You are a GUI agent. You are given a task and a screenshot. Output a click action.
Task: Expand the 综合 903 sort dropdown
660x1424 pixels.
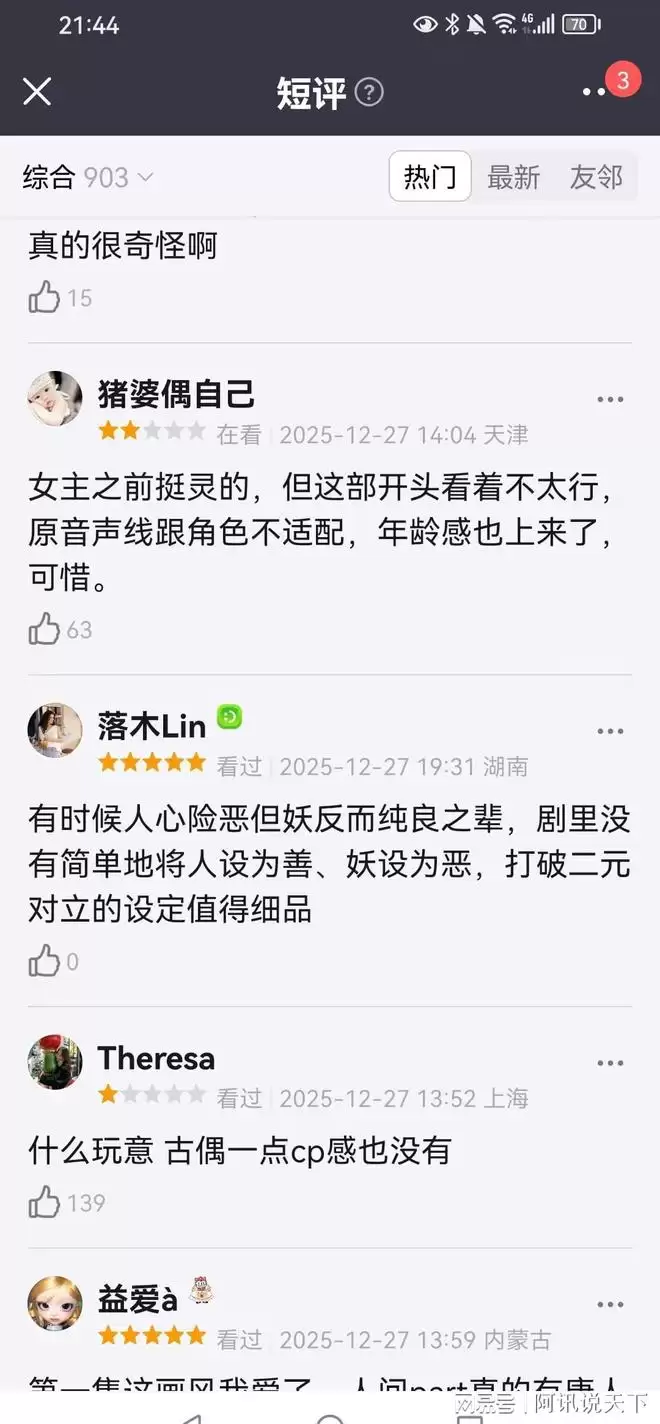88,178
